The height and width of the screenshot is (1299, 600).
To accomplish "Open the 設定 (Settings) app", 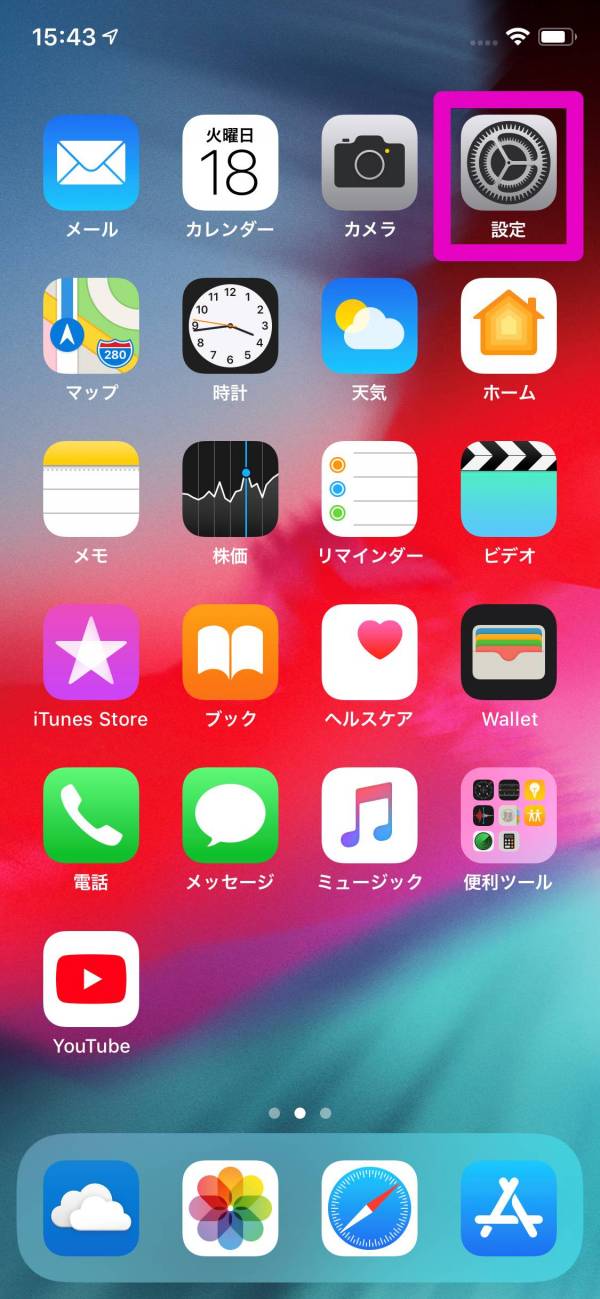I will [508, 163].
